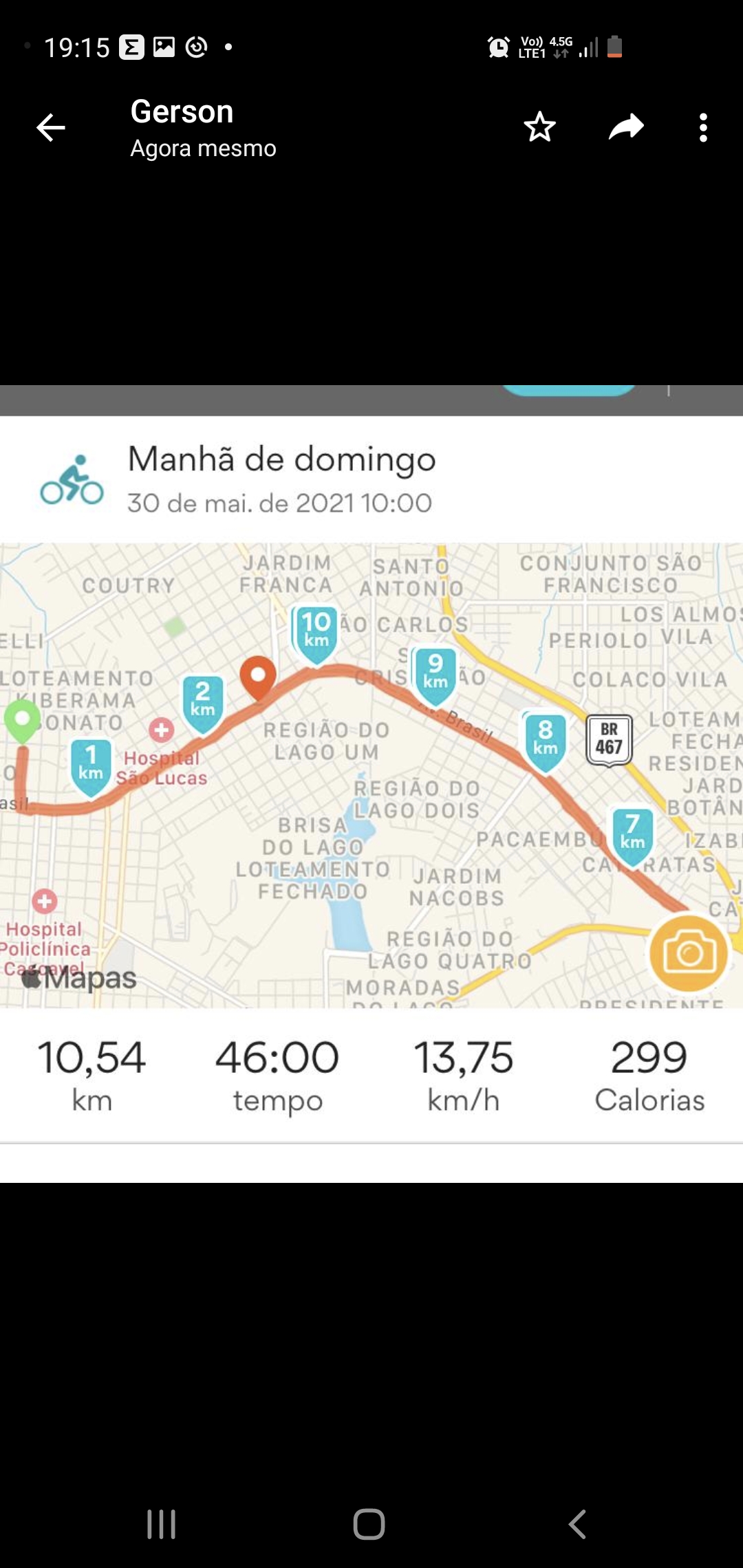Forward this image using the arrow icon
The image size is (743, 1568).
point(626,127)
